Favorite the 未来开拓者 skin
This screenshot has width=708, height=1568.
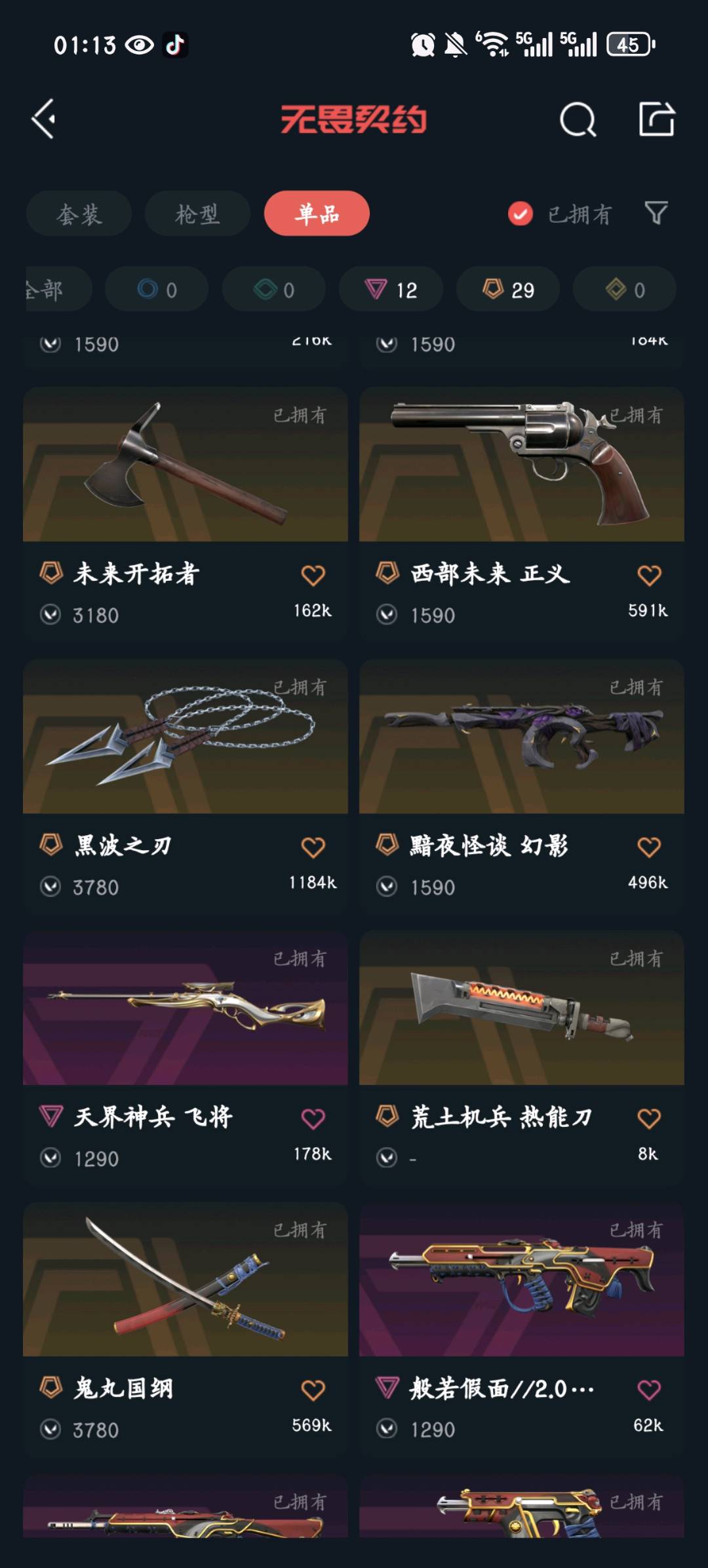(313, 576)
